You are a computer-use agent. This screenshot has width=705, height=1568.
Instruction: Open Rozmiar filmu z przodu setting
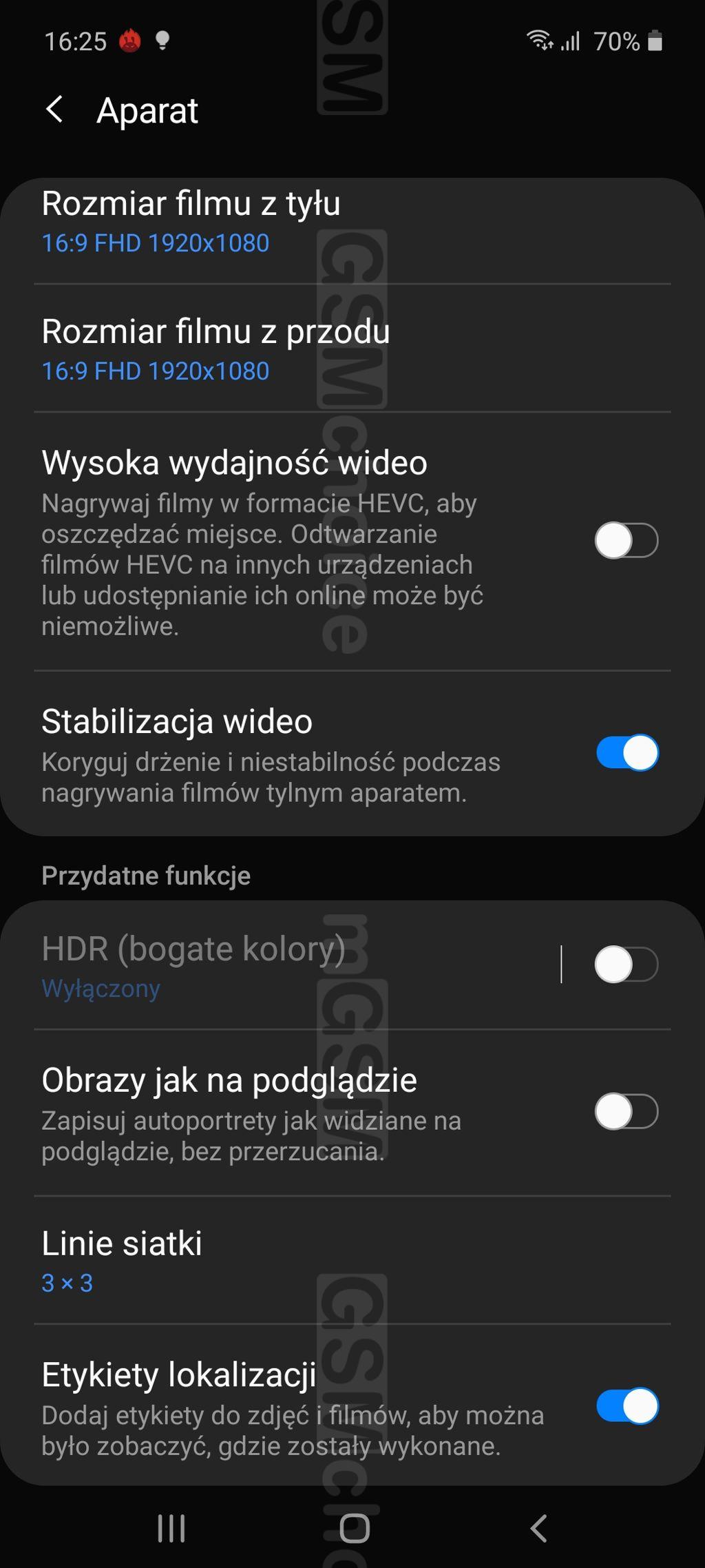(x=352, y=349)
